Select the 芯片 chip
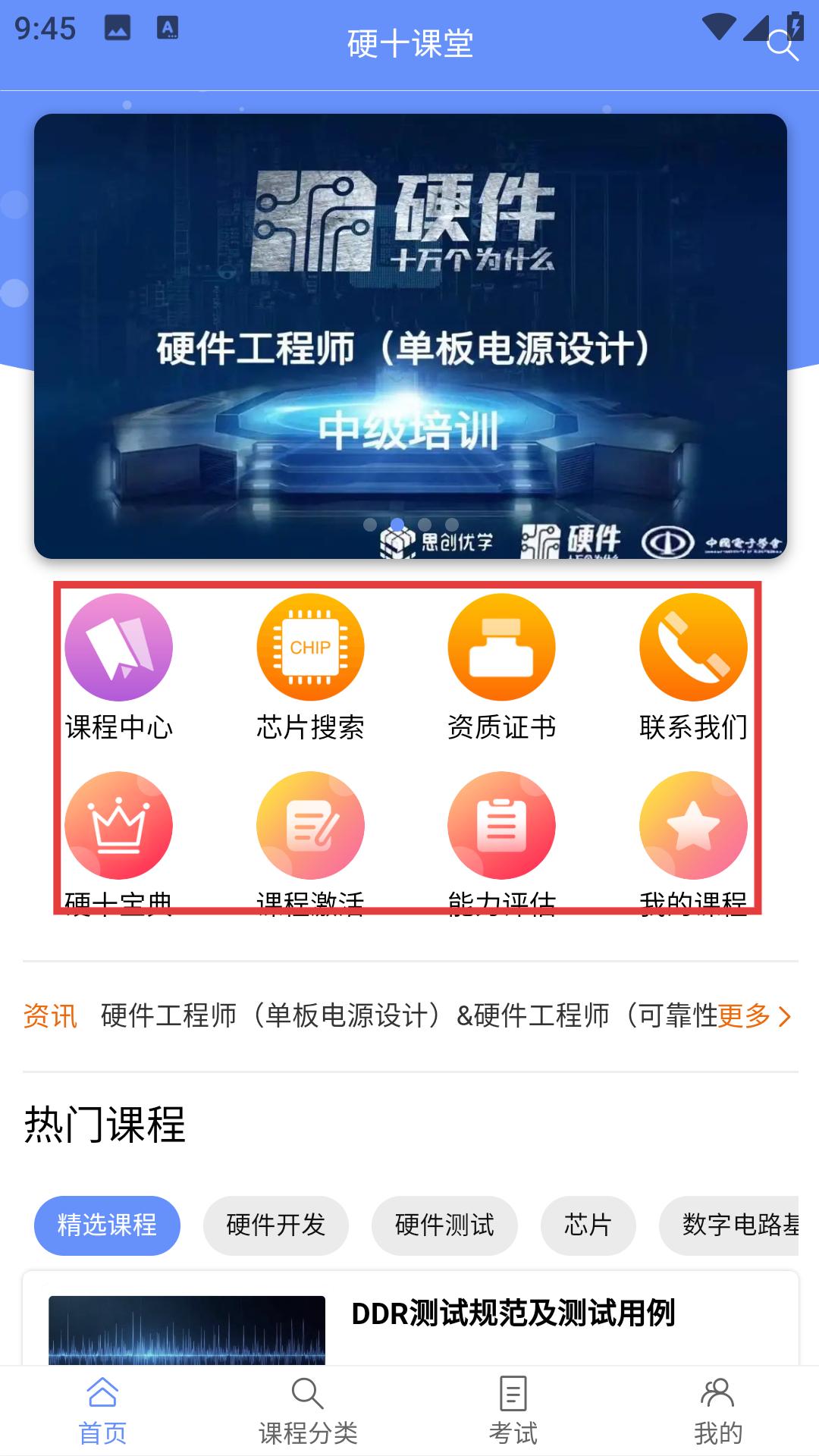The height and width of the screenshot is (1456, 819). (x=588, y=1225)
